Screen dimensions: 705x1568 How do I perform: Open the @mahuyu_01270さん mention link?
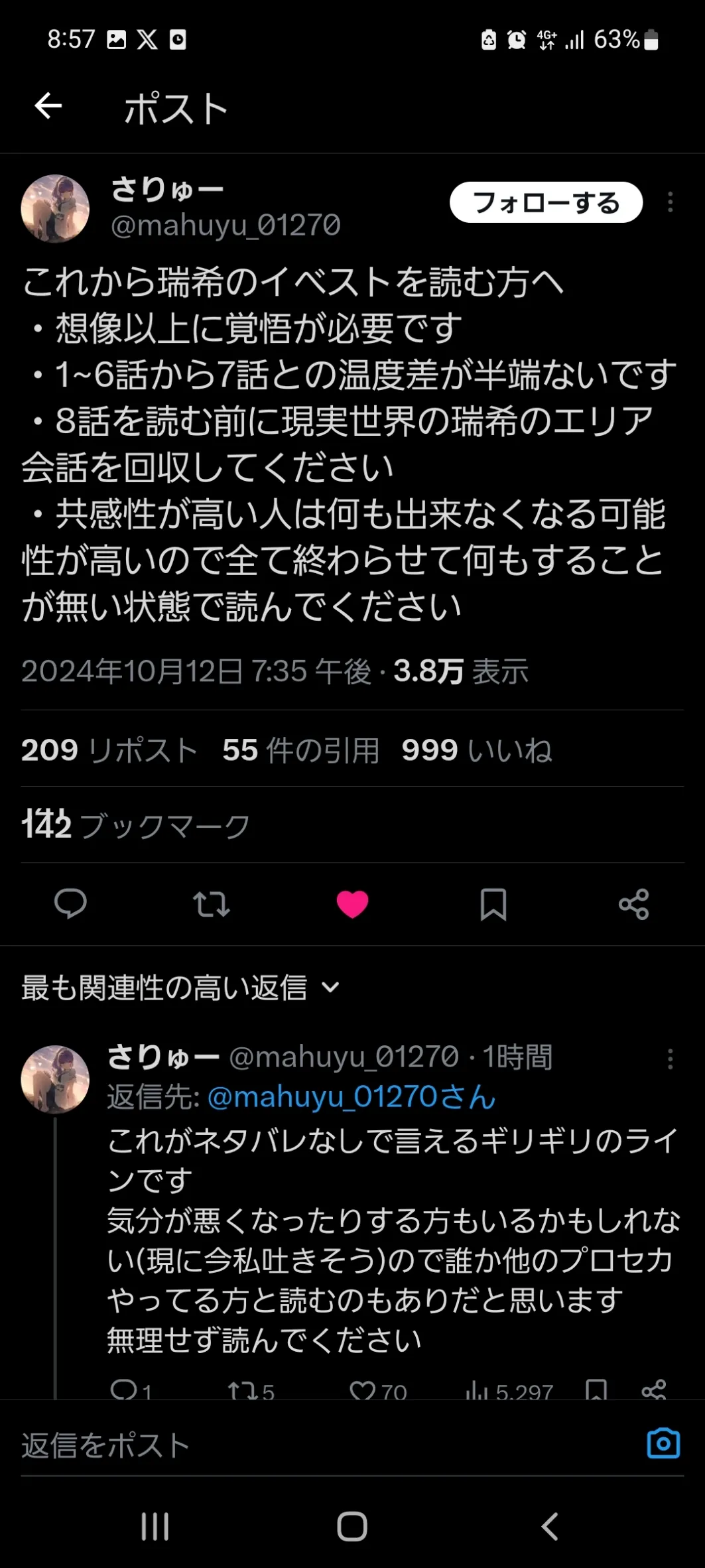point(352,1097)
